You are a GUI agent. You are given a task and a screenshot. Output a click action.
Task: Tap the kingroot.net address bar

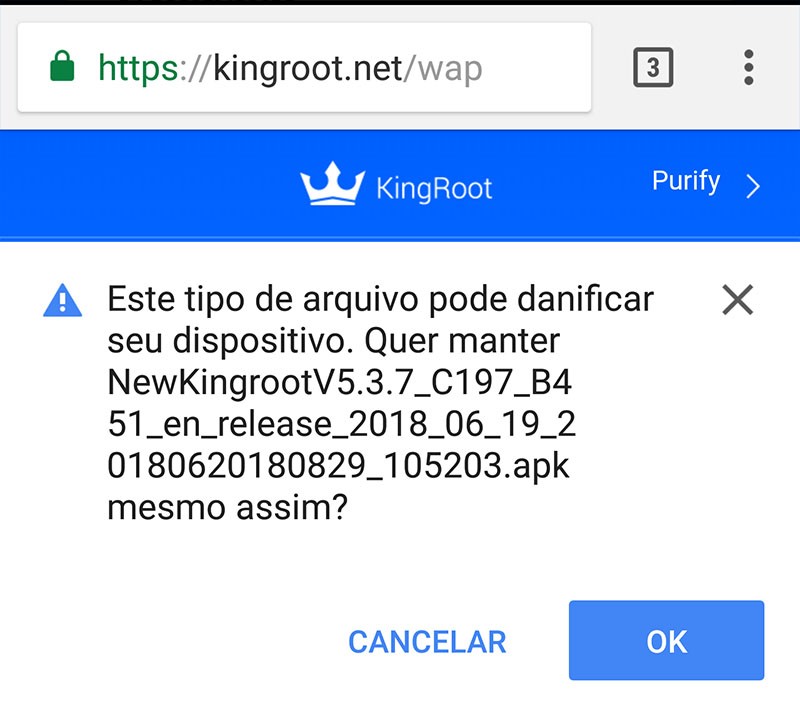pyautogui.click(x=300, y=68)
